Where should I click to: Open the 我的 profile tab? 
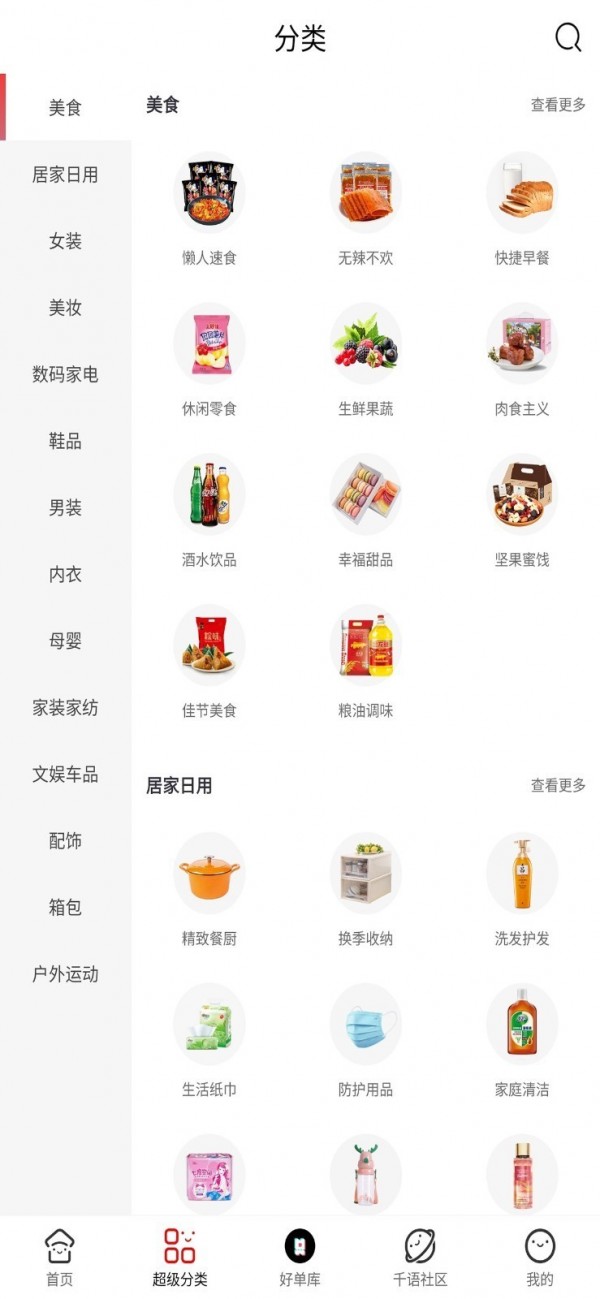(539, 1257)
